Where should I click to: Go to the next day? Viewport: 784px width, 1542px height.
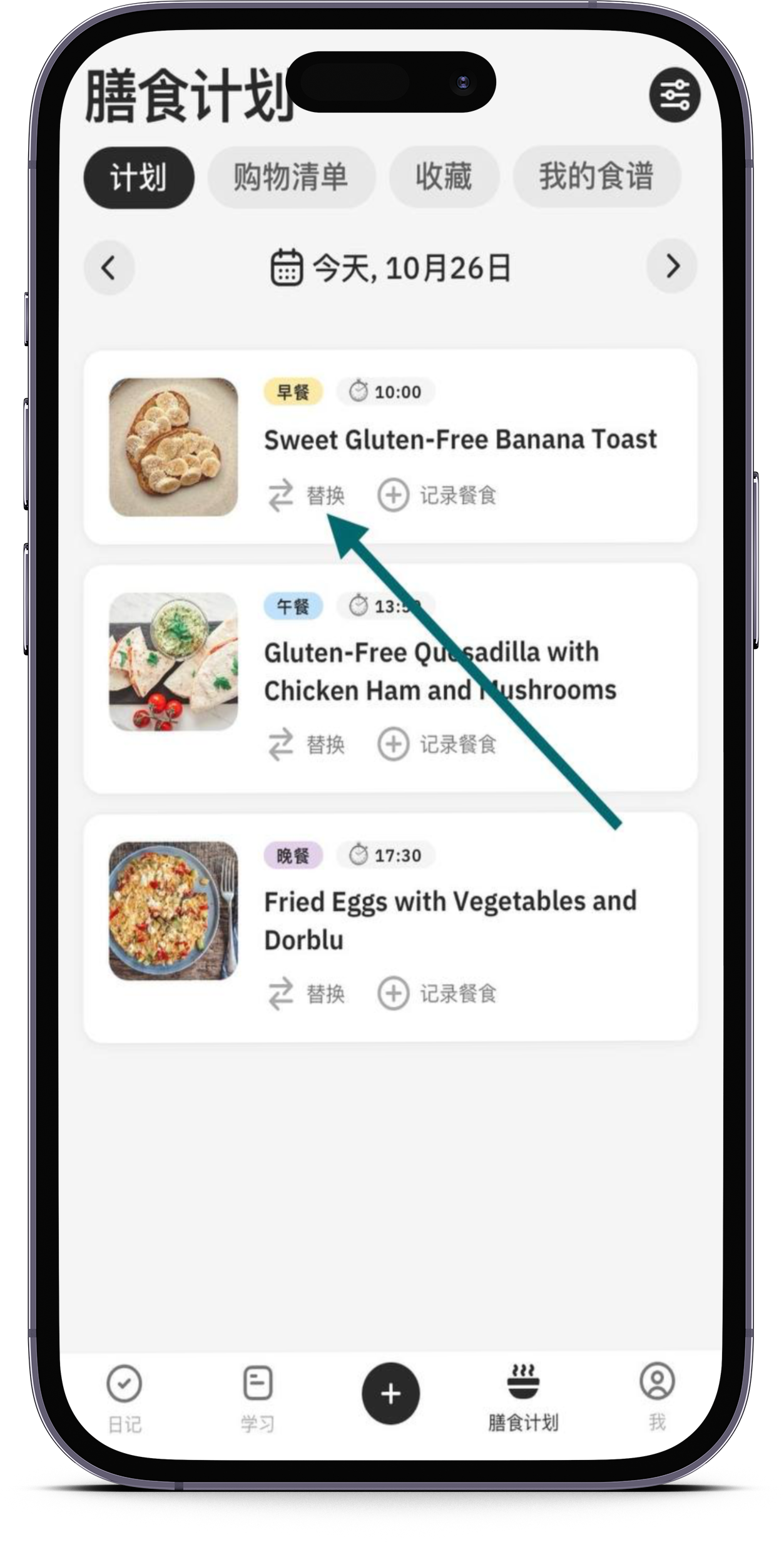click(671, 266)
